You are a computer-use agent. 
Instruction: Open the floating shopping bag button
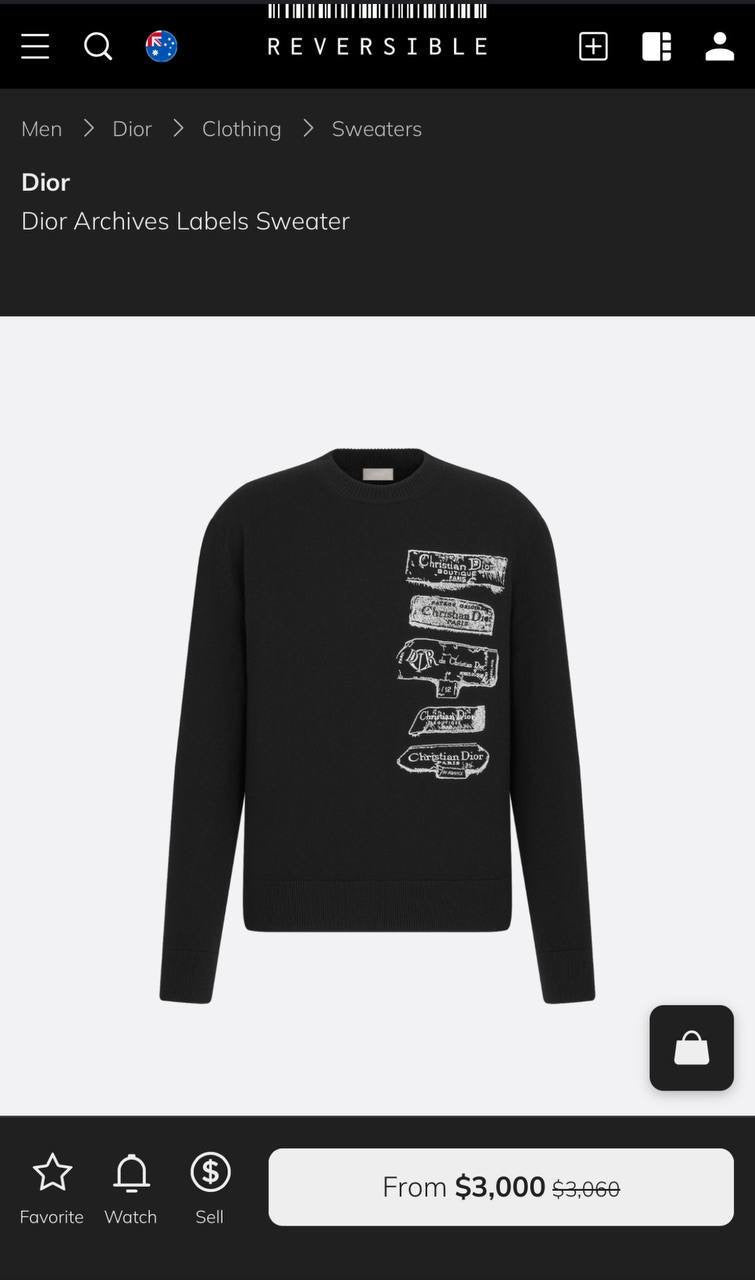pos(691,1048)
